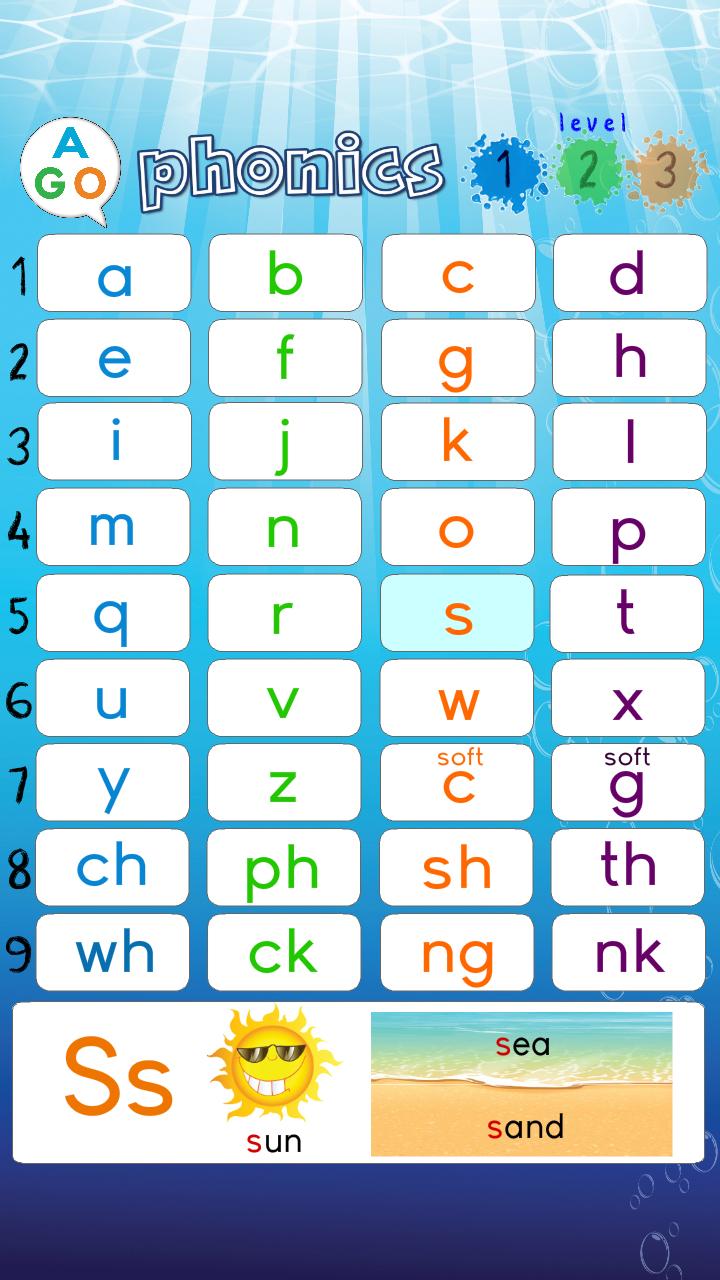Tap the letter k tile

click(457, 442)
